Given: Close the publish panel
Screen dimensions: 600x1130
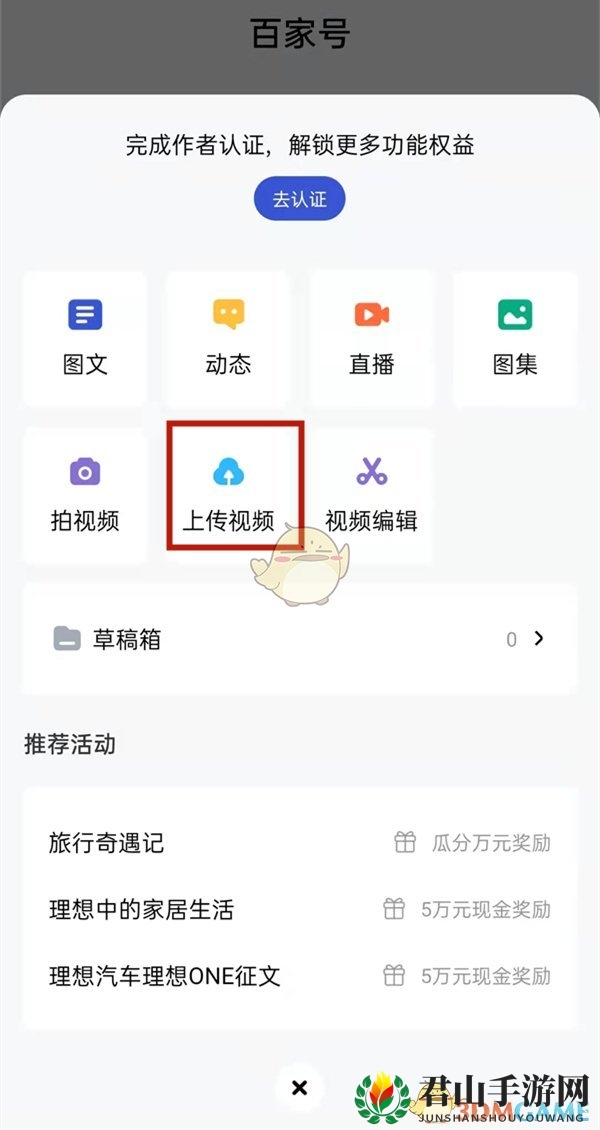Looking at the screenshot, I should [x=300, y=1088].
